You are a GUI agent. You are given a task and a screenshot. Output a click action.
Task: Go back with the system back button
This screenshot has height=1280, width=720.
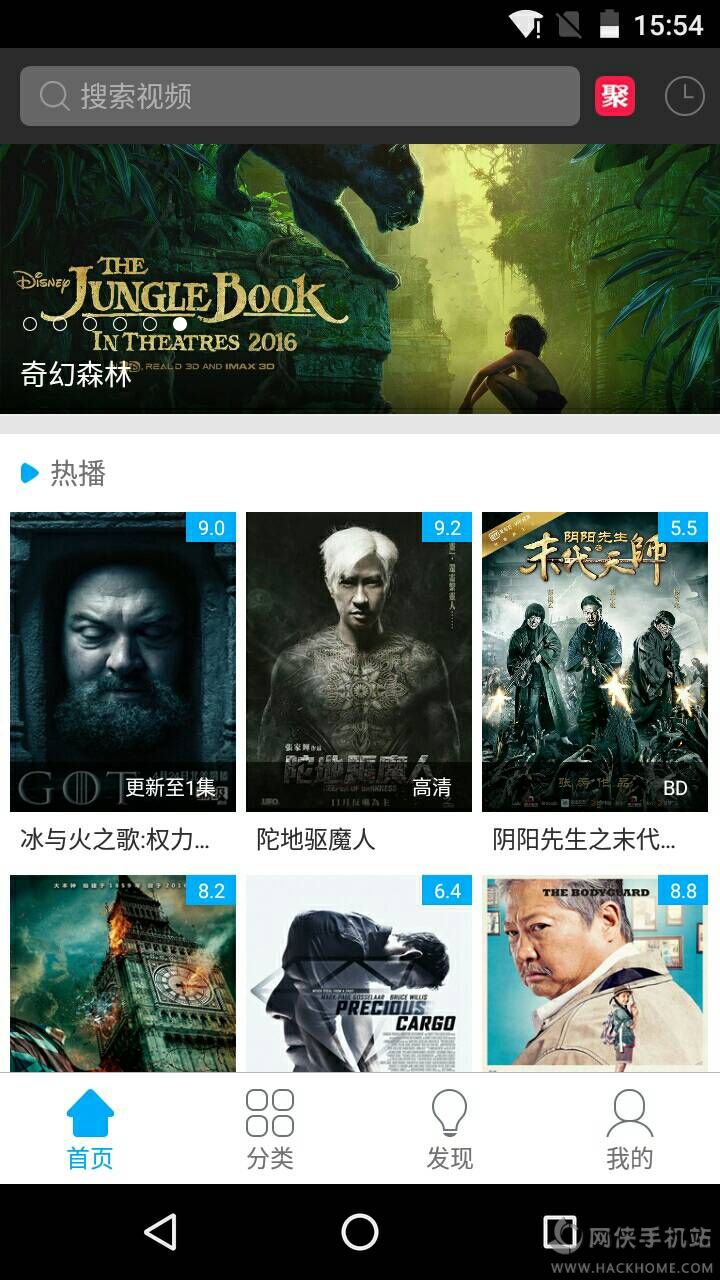coord(160,1232)
